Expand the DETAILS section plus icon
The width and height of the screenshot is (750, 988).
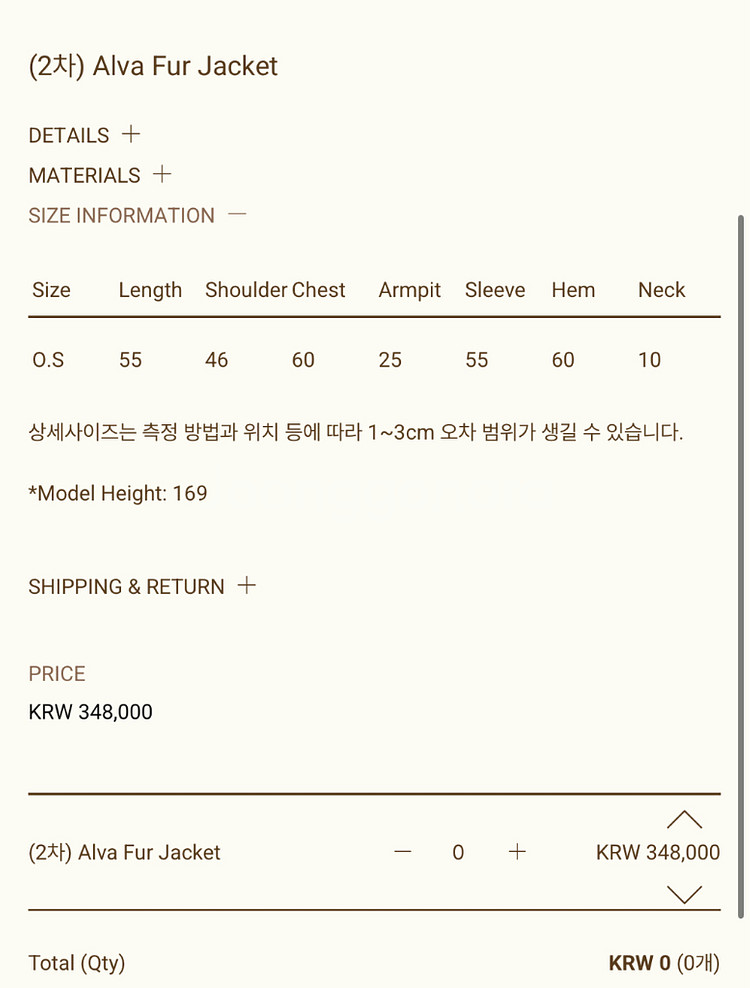131,134
